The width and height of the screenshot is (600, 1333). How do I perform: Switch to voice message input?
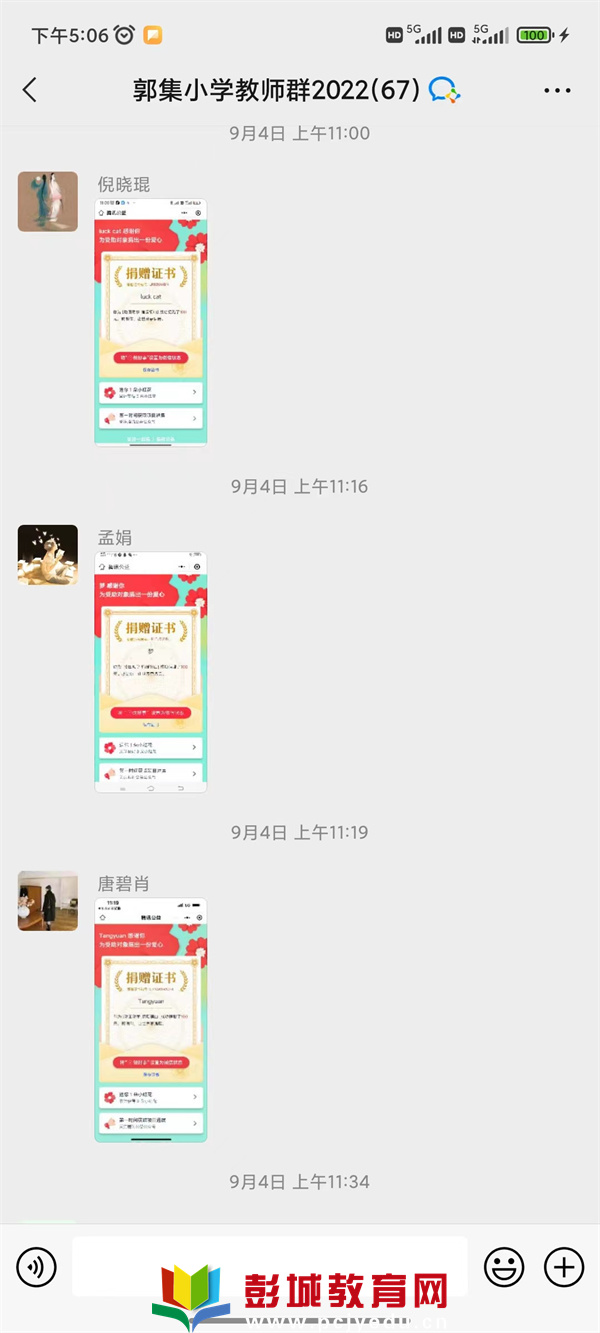coord(37,1268)
